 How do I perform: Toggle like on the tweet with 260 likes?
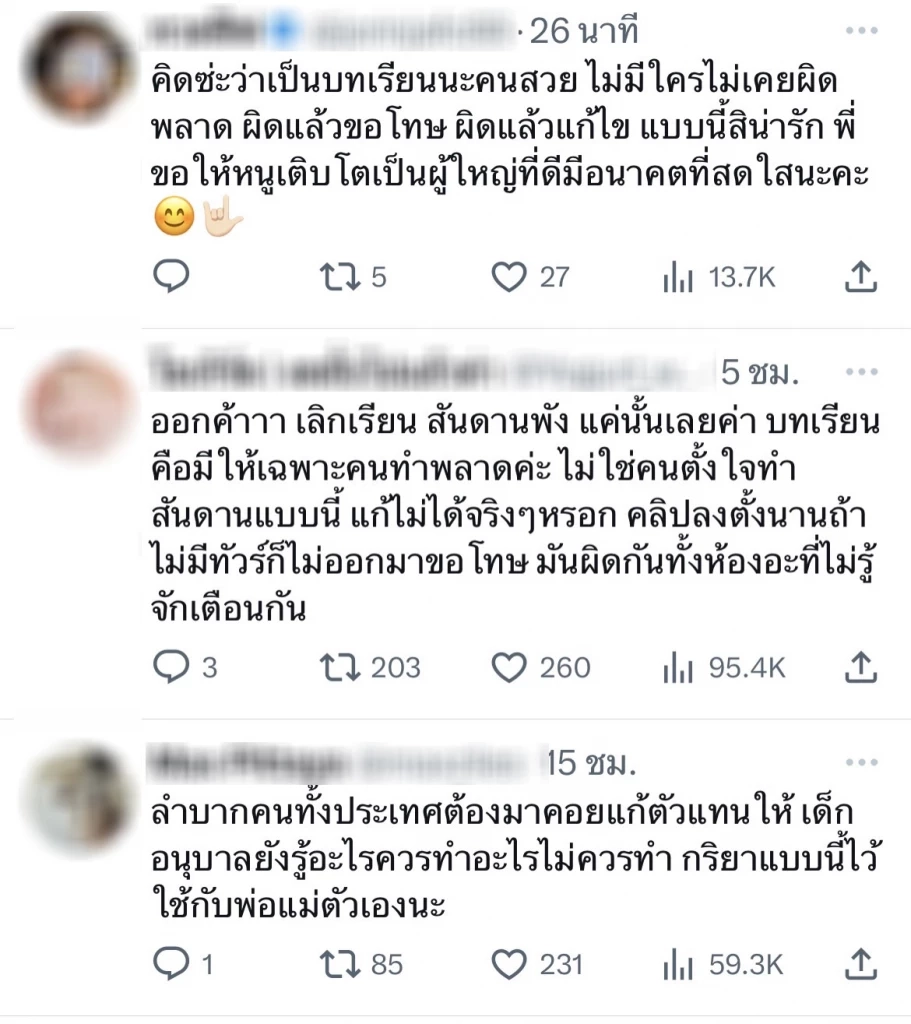click(514, 667)
